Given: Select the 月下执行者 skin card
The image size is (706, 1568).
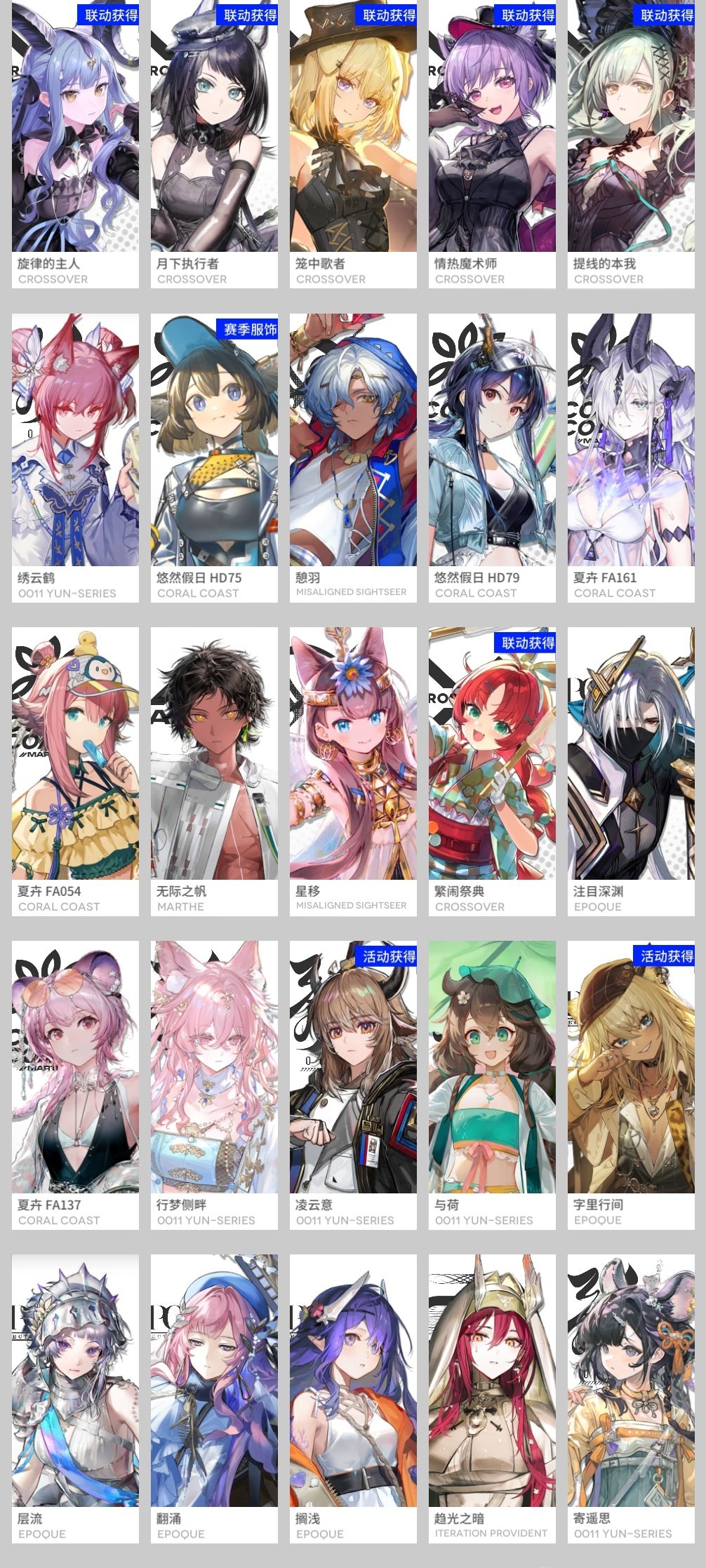Looking at the screenshot, I should (214, 144).
